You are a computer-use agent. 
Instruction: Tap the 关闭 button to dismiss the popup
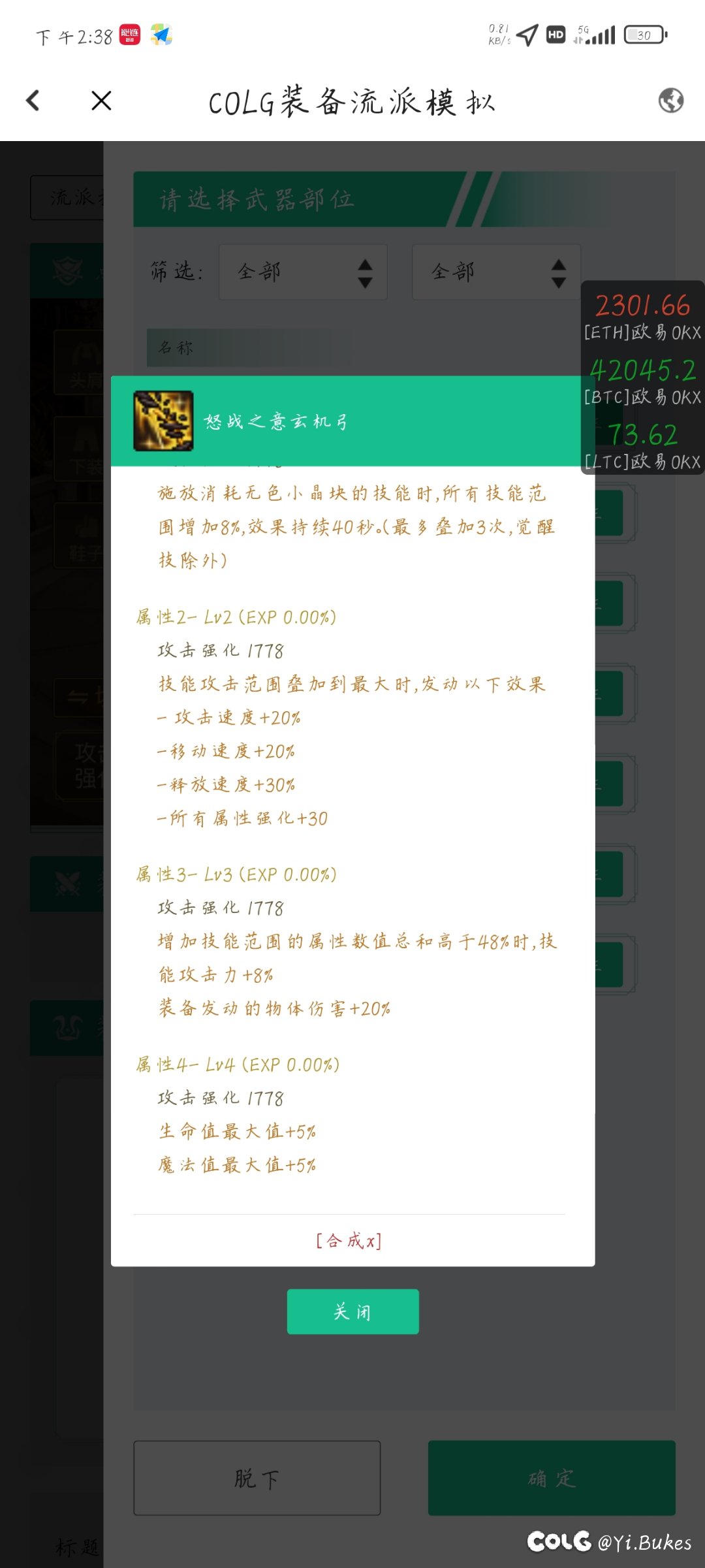tap(352, 1311)
